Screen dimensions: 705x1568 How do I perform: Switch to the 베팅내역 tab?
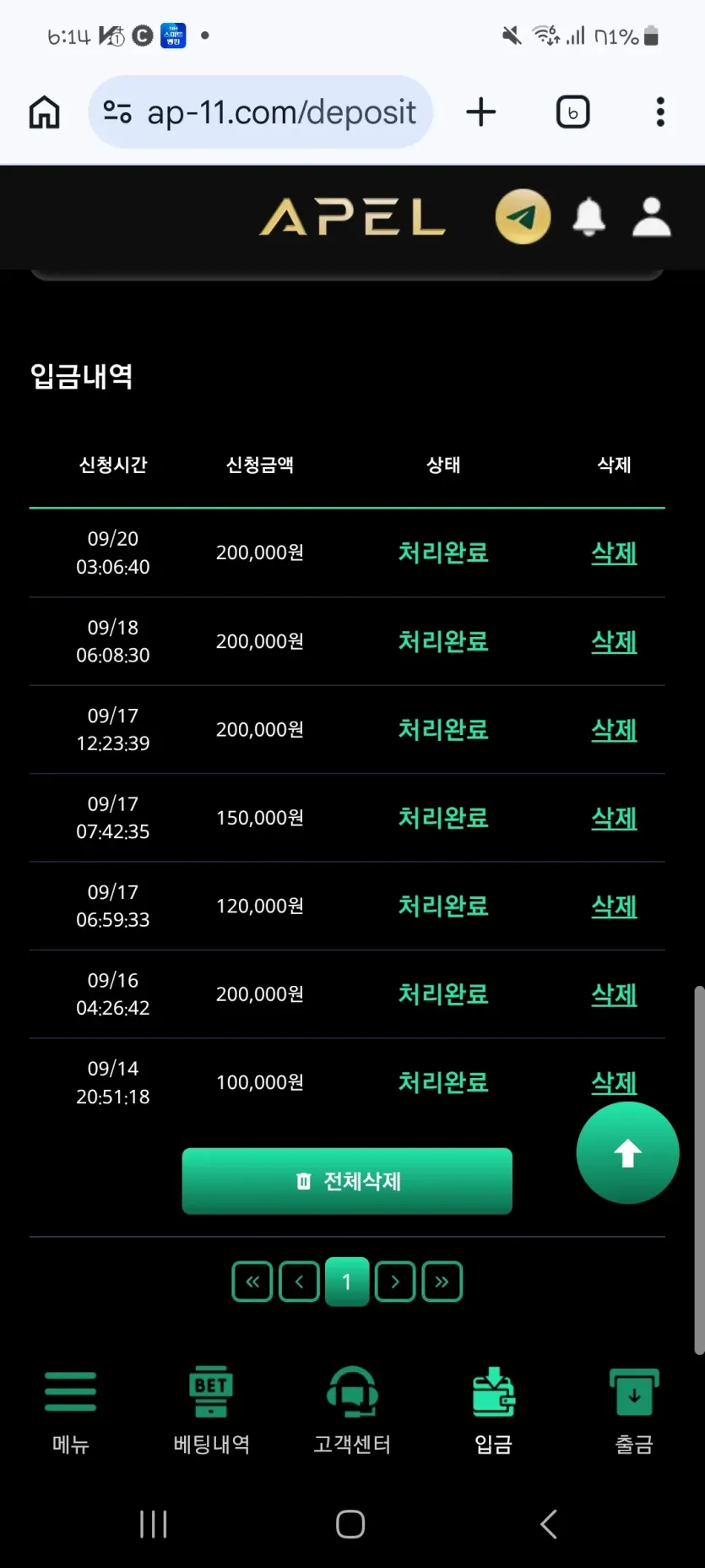211,1410
